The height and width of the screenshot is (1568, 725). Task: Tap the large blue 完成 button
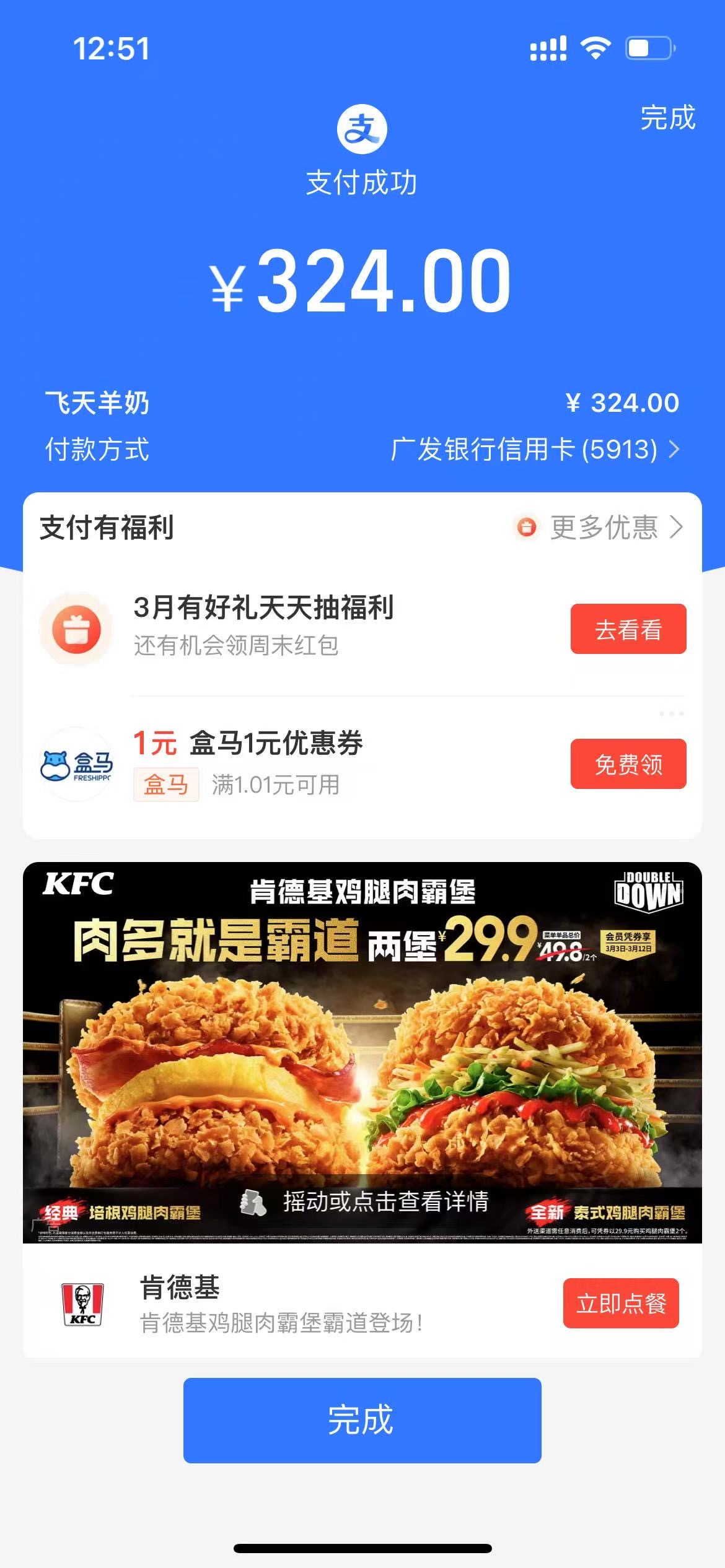tap(362, 1421)
